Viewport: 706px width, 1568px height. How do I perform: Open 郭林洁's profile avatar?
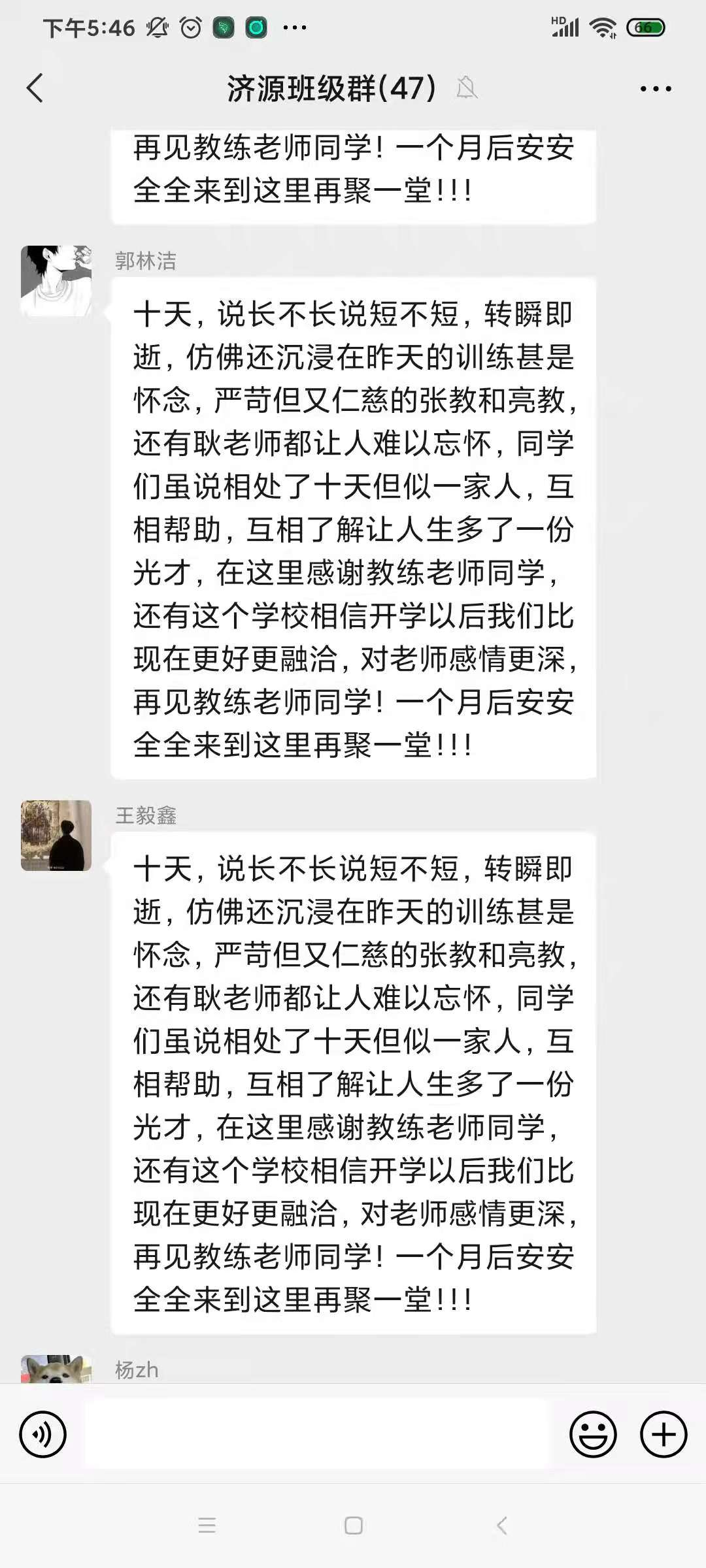pyautogui.click(x=56, y=282)
